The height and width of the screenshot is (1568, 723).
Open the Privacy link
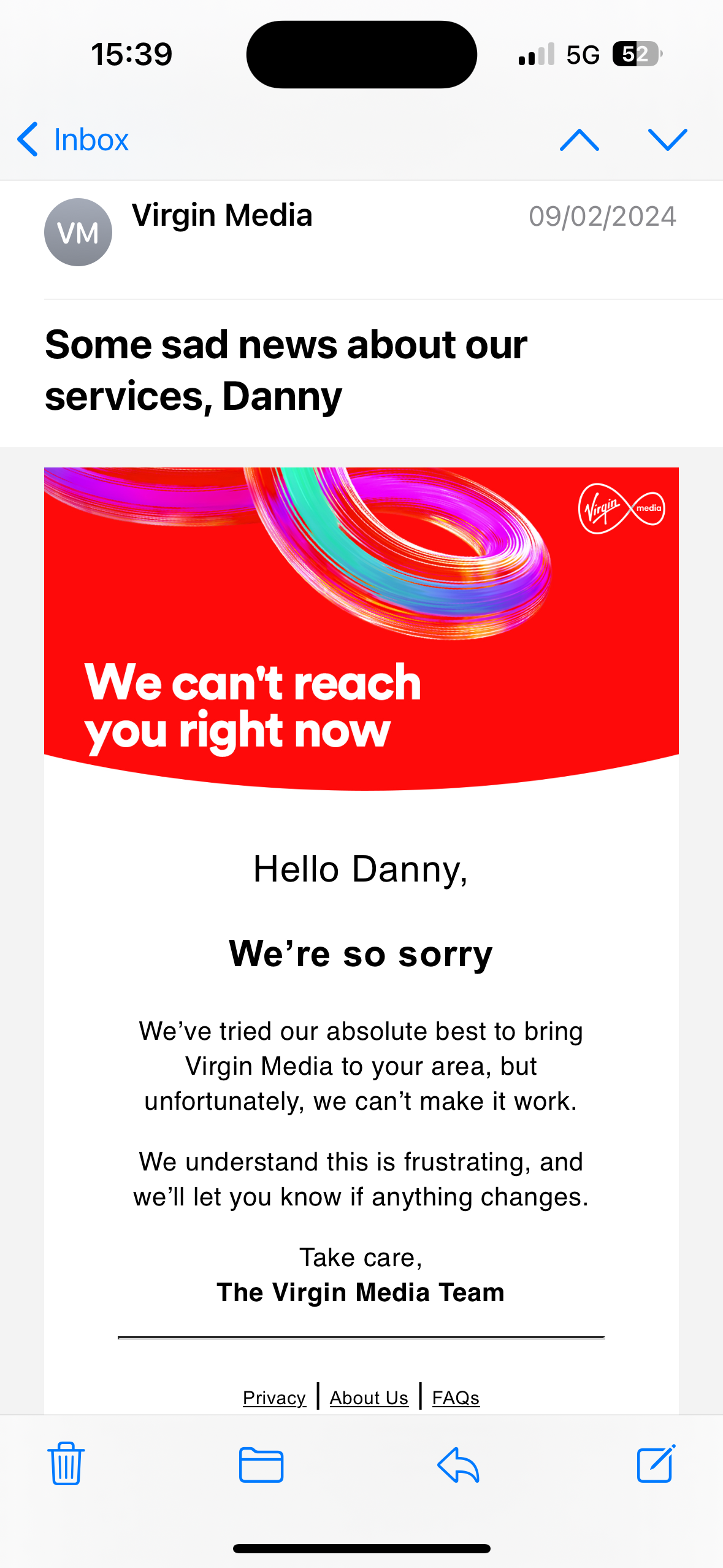[x=274, y=1397]
